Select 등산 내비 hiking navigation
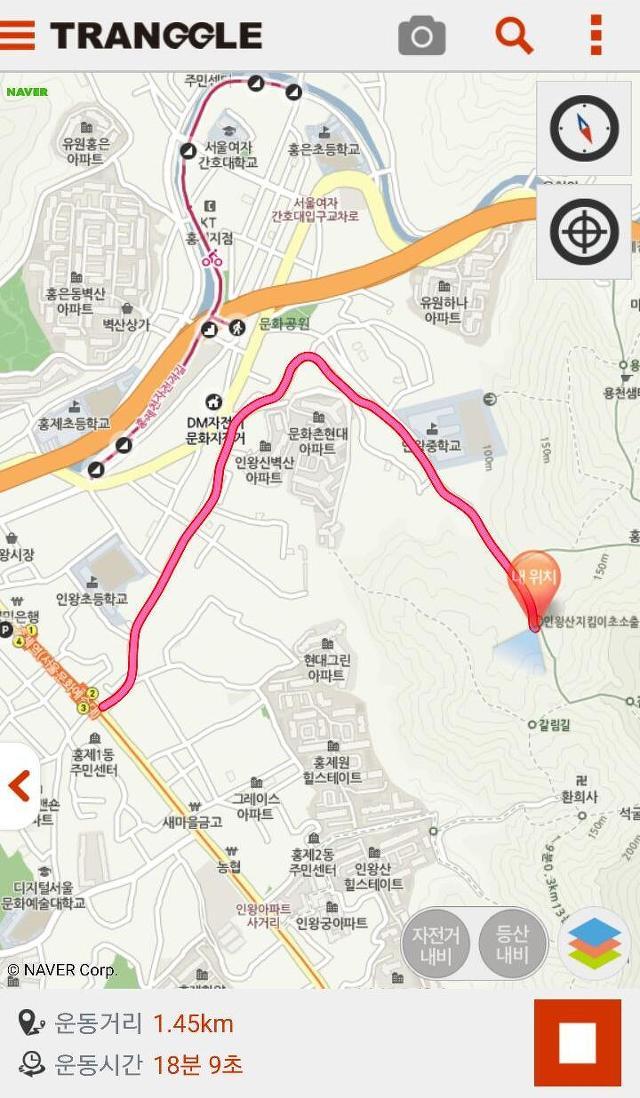Viewport: 640px width, 1098px height. click(512, 944)
